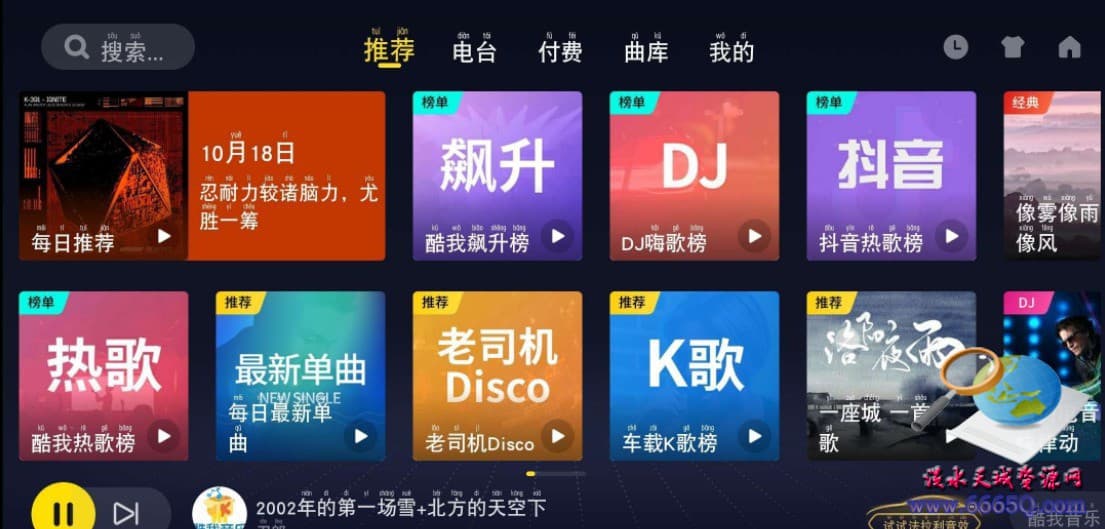Image resolution: width=1105 pixels, height=529 pixels.
Task: Open the now playing song 2002年的第一场雪
Action: coord(400,509)
